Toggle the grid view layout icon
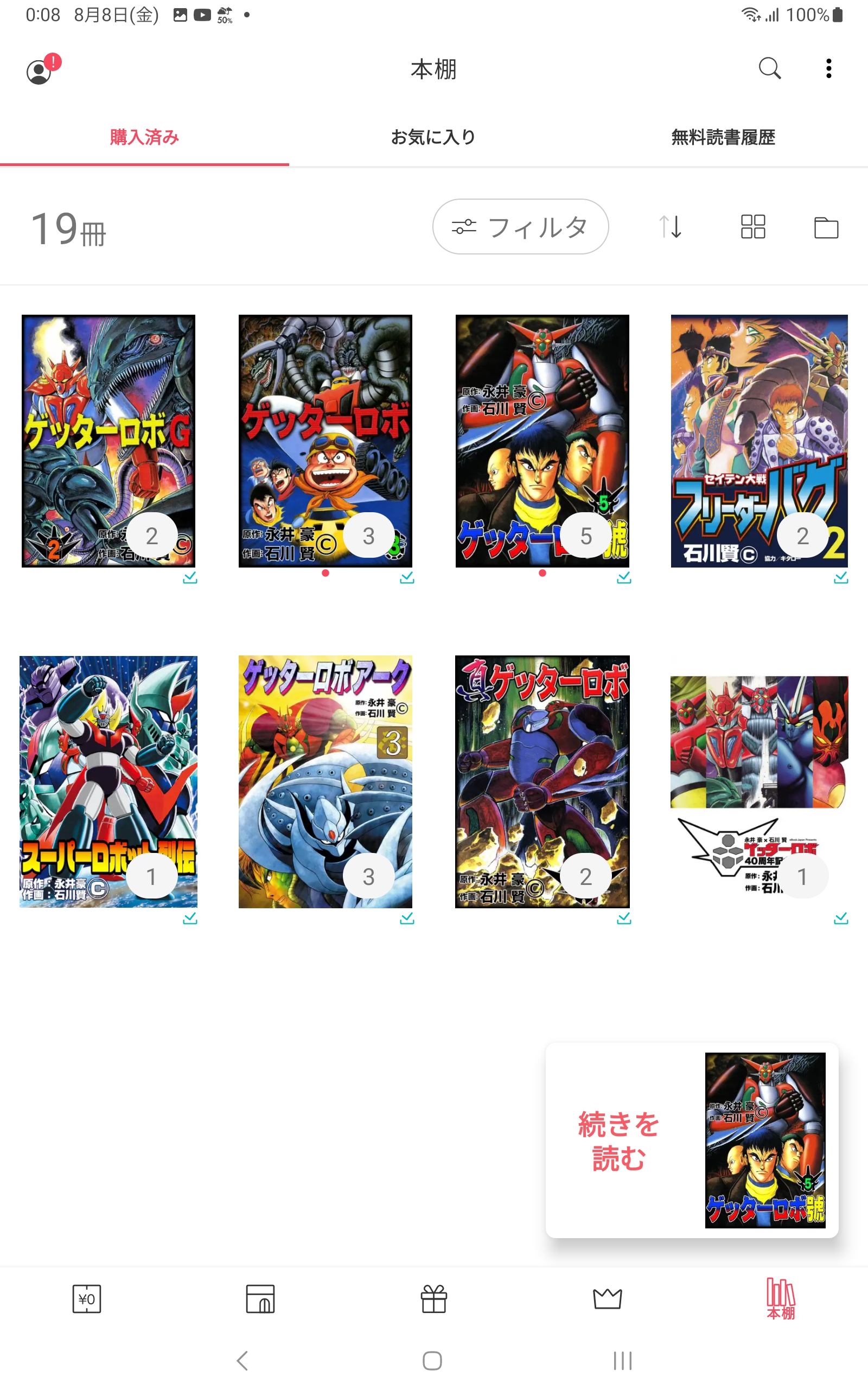The width and height of the screenshot is (868, 1389). click(x=752, y=227)
